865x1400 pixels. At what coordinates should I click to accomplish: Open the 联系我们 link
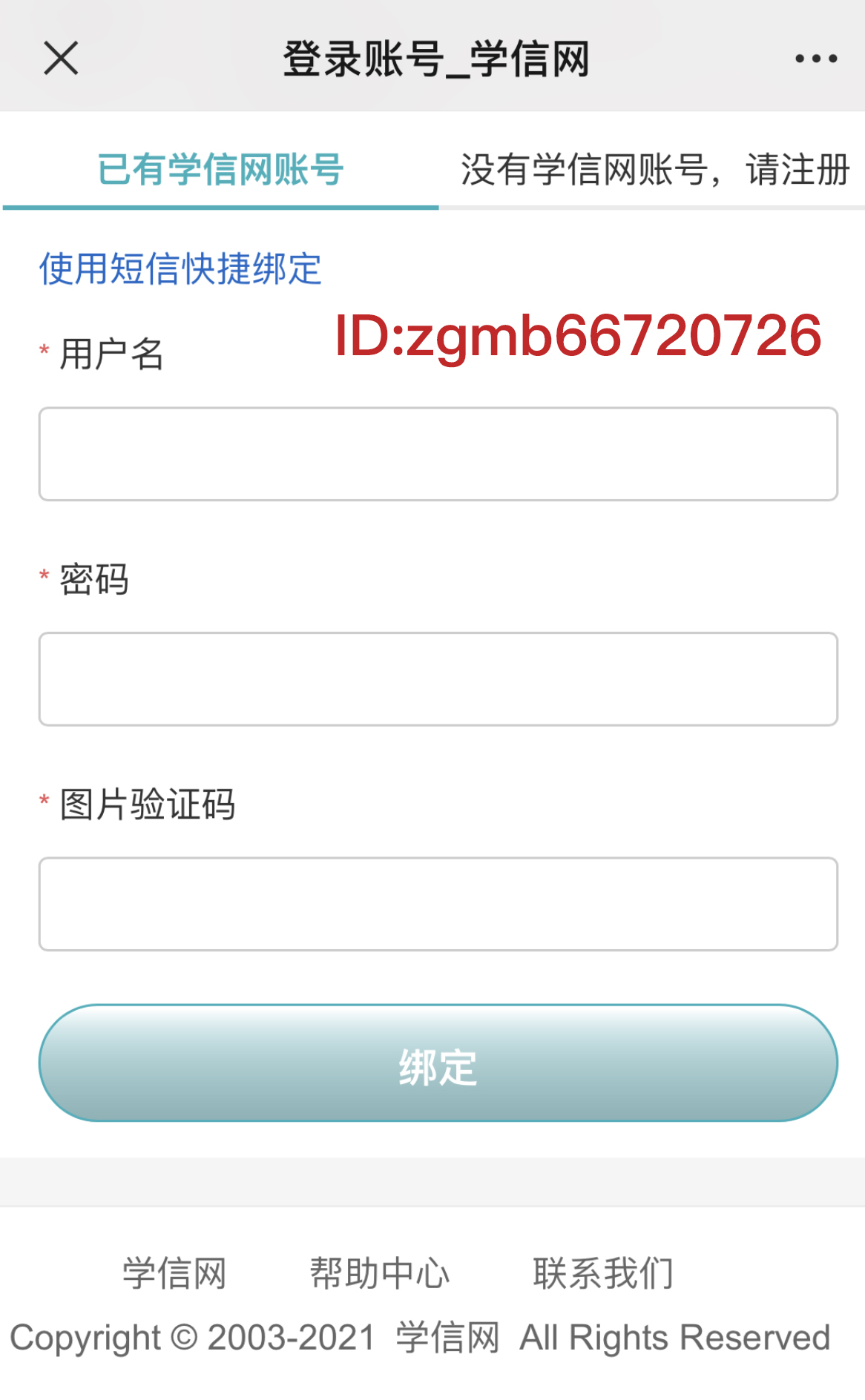pos(602,1273)
